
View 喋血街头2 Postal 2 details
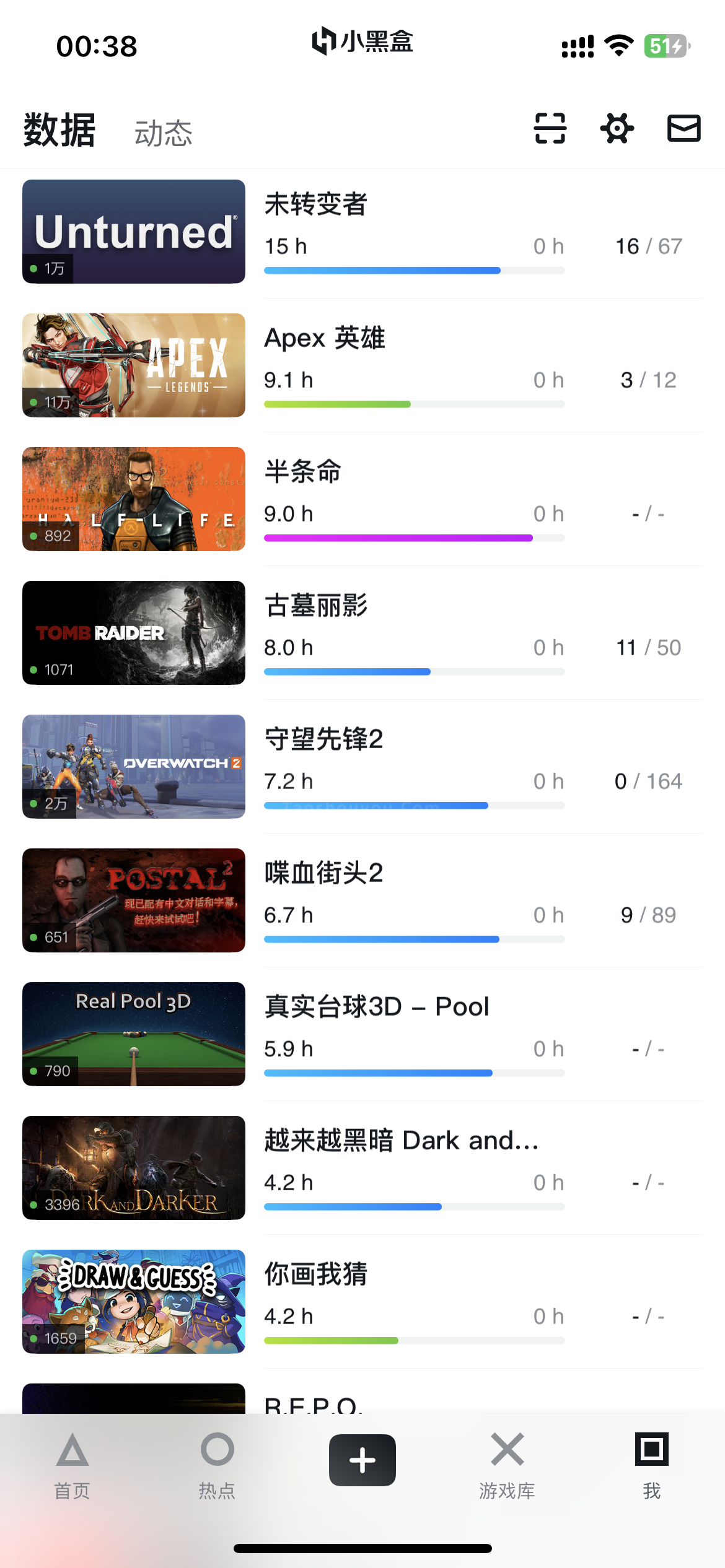click(362, 900)
